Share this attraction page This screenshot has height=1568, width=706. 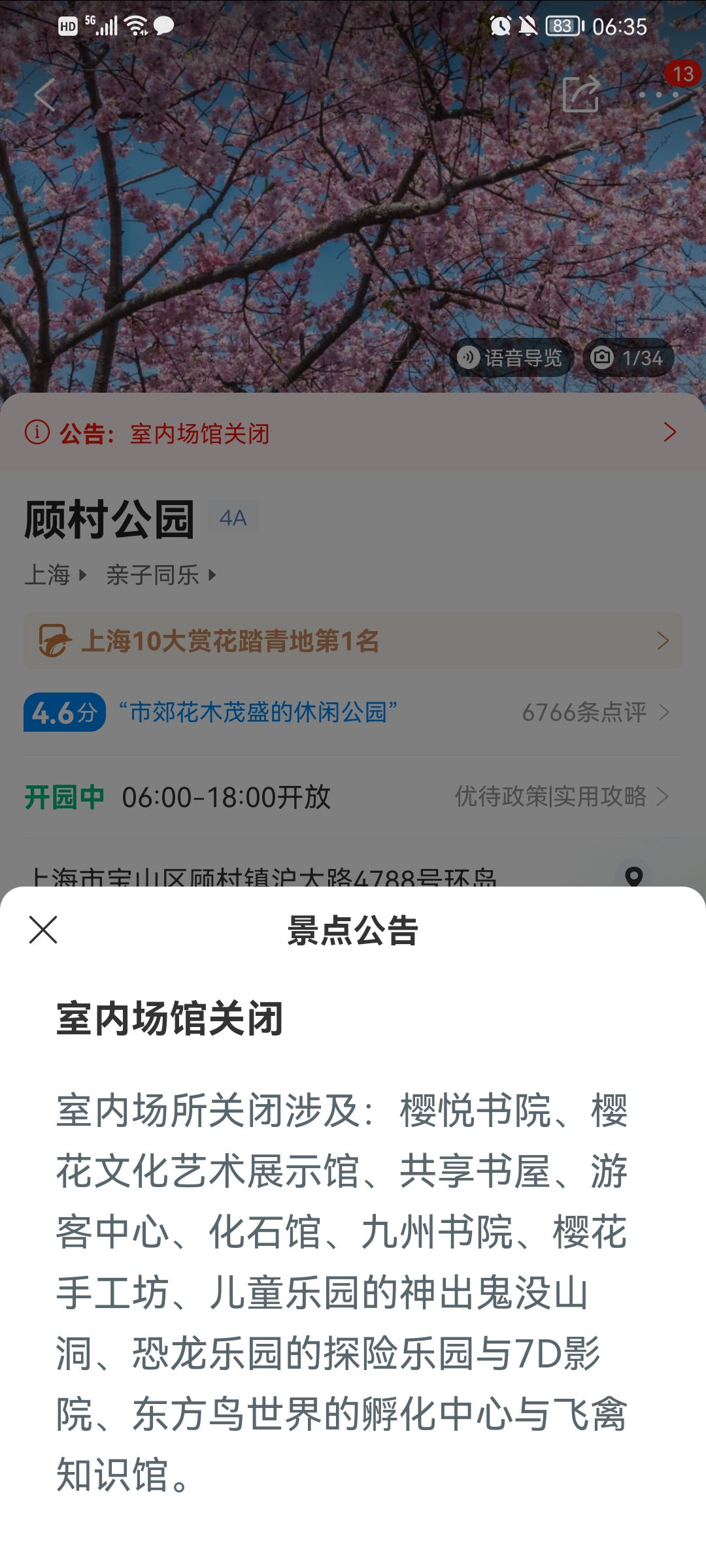581,94
